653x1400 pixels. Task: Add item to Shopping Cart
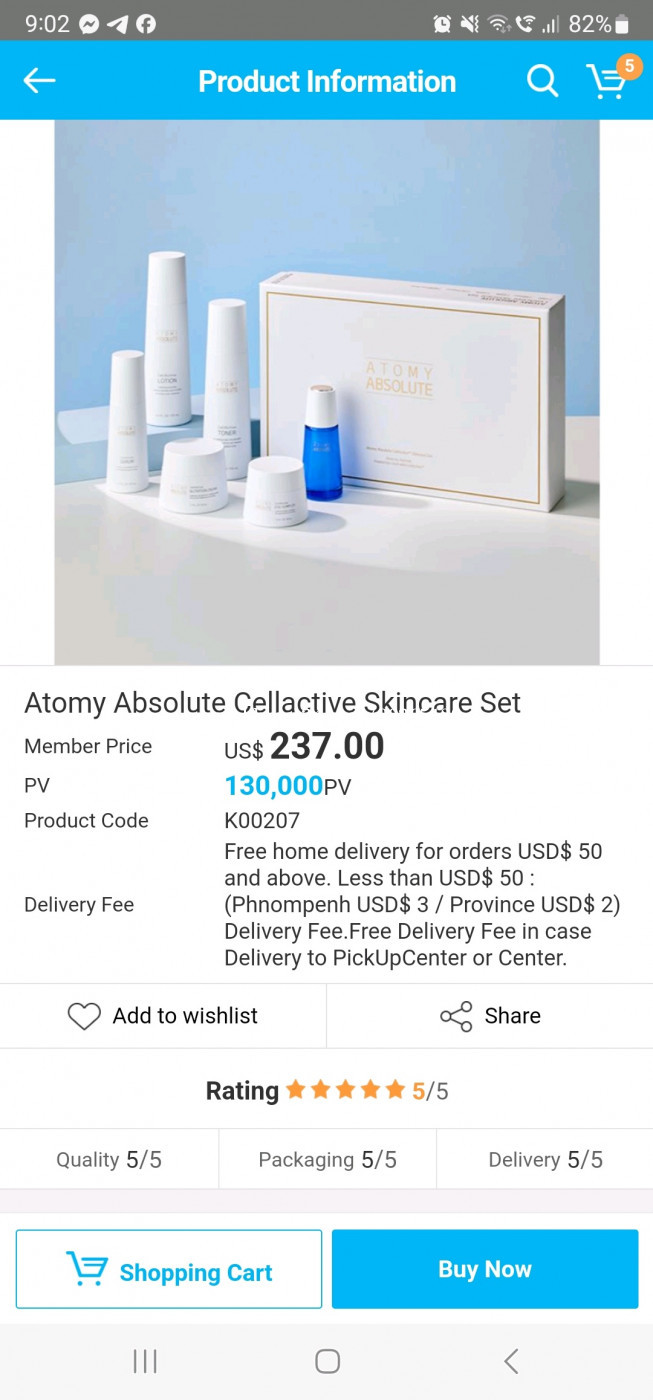point(169,1269)
